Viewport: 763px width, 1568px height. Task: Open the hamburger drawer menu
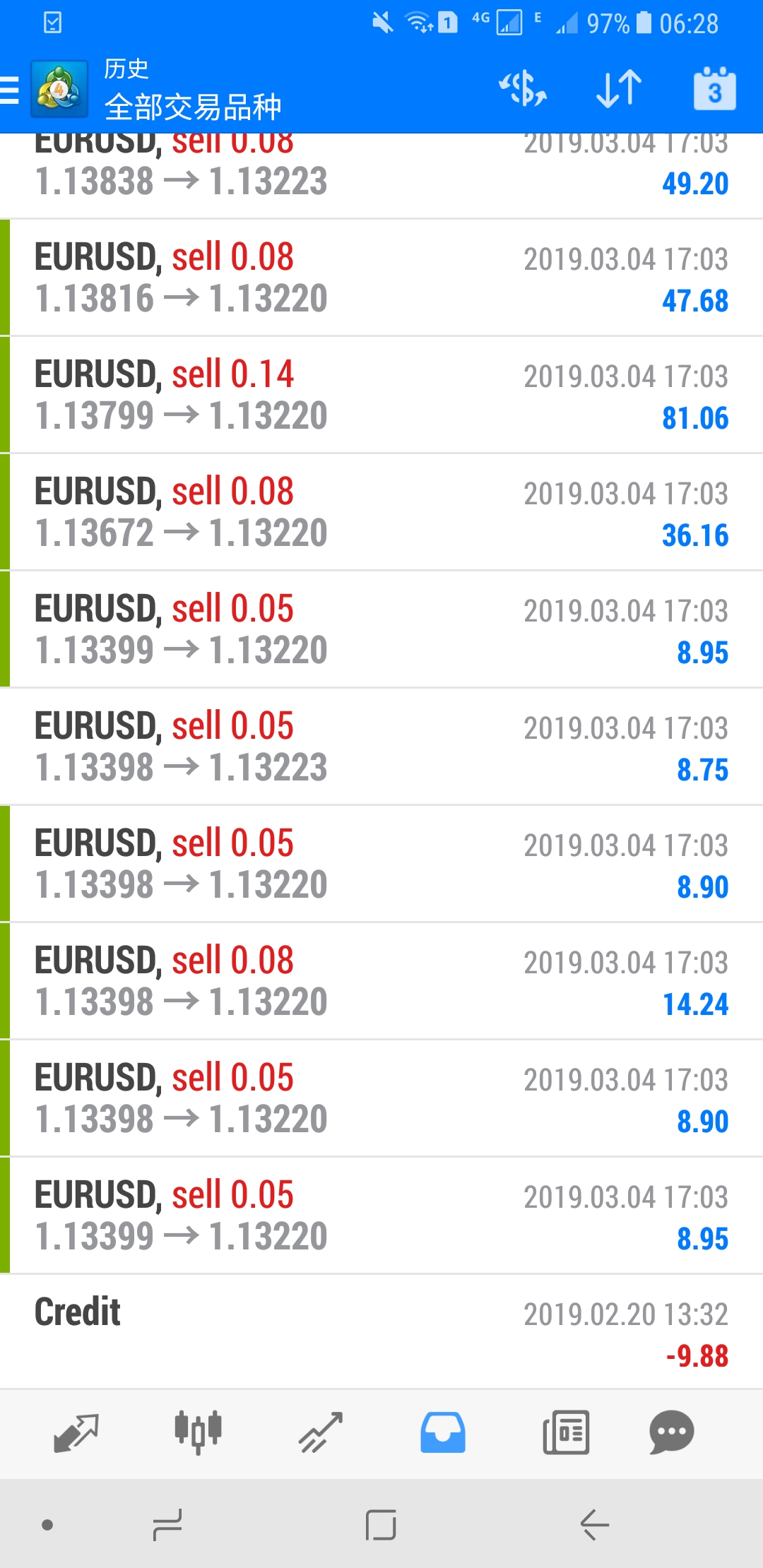[10, 90]
